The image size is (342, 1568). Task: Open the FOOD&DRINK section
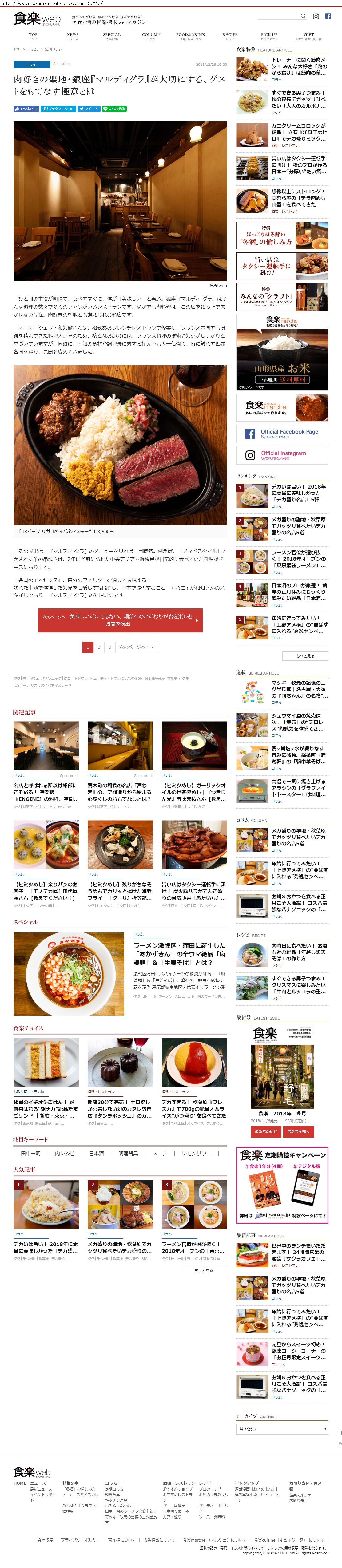tap(190, 37)
